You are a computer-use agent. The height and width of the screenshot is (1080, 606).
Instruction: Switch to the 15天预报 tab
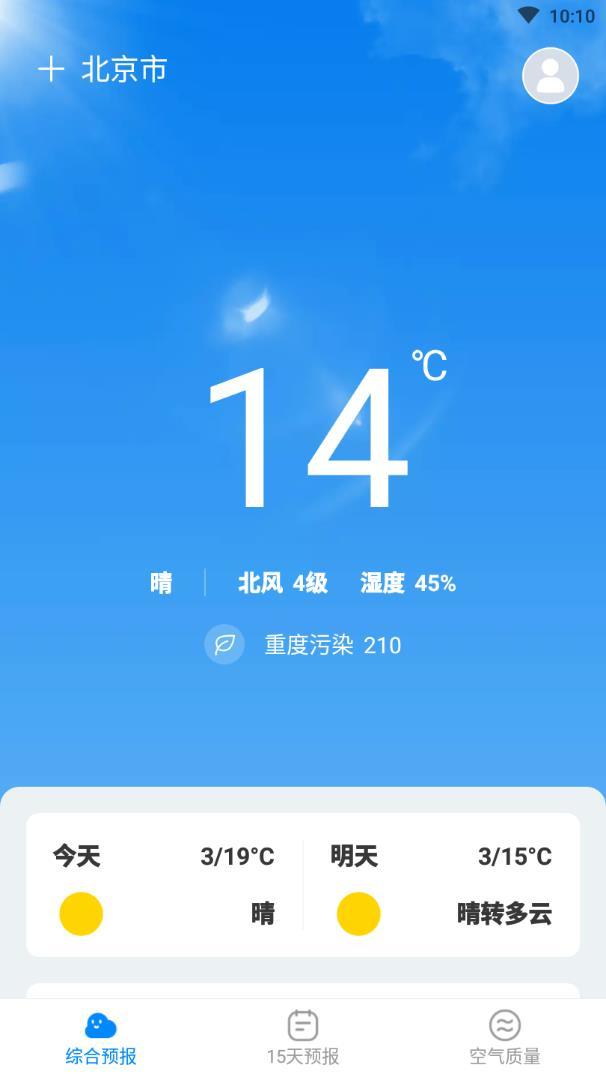(x=303, y=1038)
